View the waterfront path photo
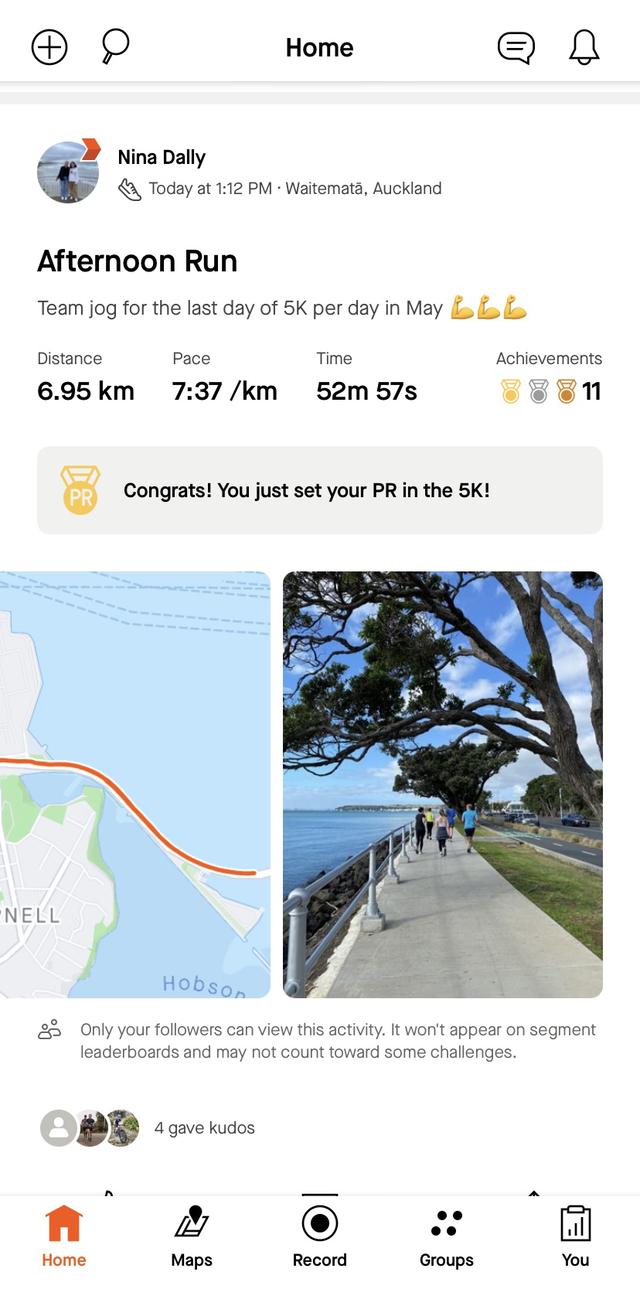The image size is (640, 1299). (x=443, y=784)
